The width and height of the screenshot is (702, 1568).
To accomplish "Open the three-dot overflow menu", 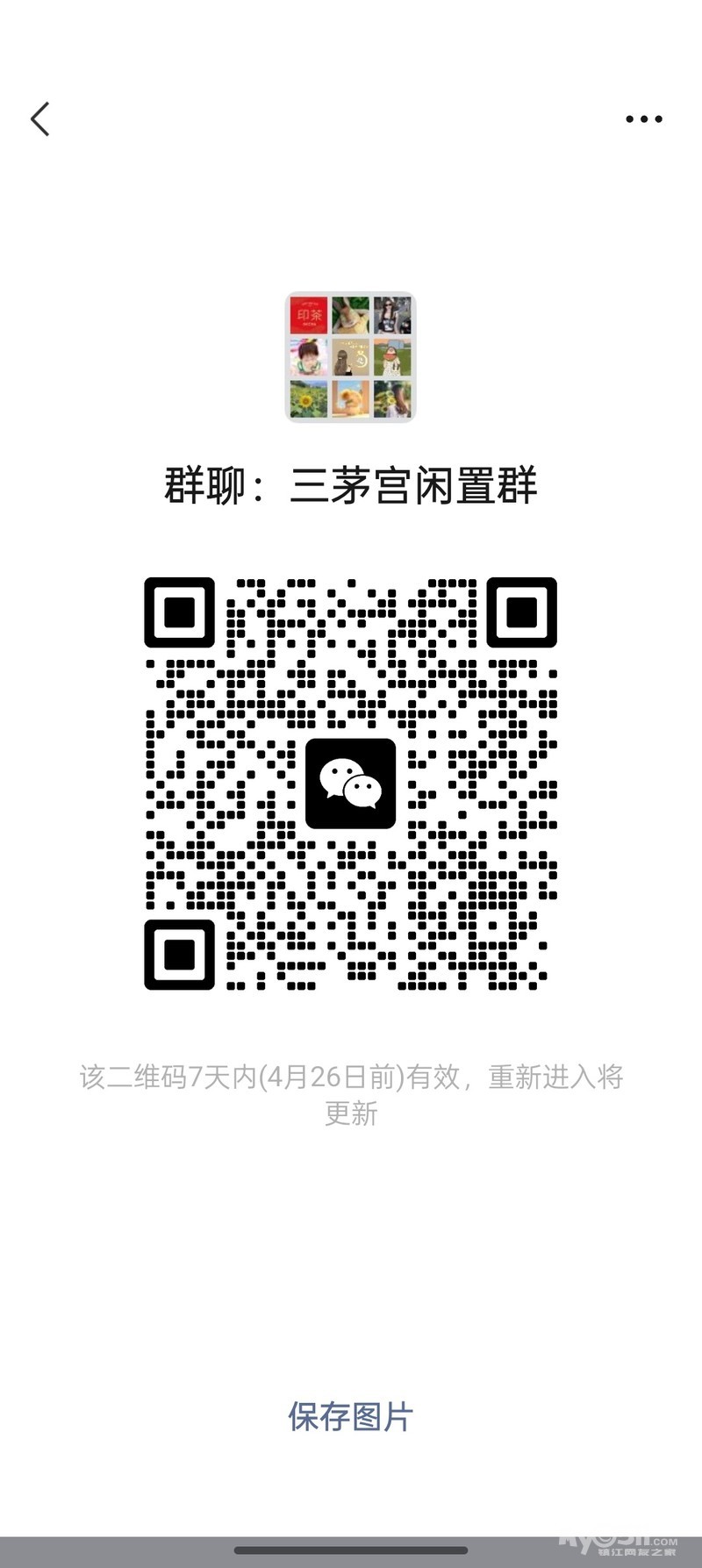I will coord(643,119).
